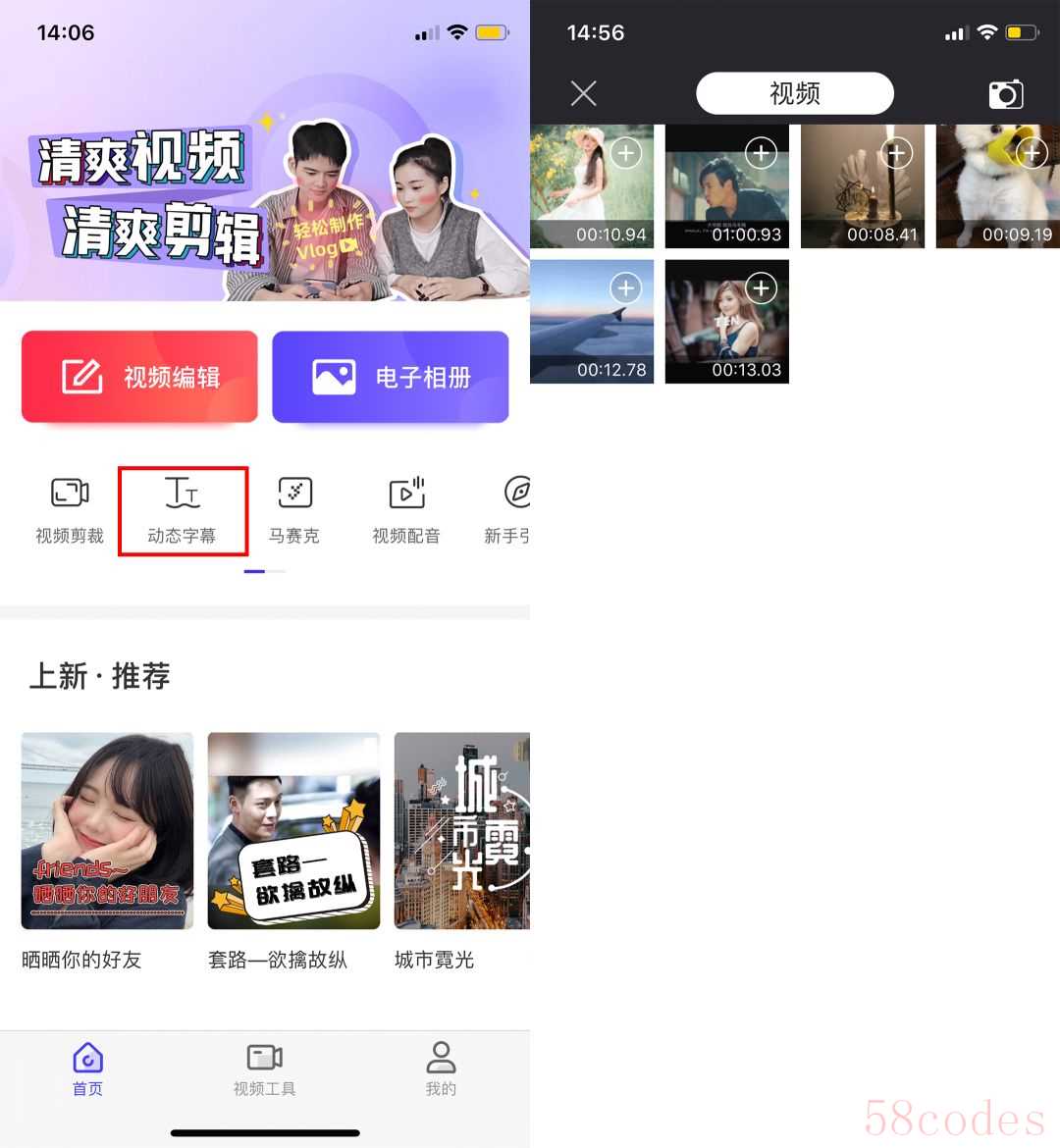
Task: Switch to the 我的 profile tab
Action: [441, 1070]
